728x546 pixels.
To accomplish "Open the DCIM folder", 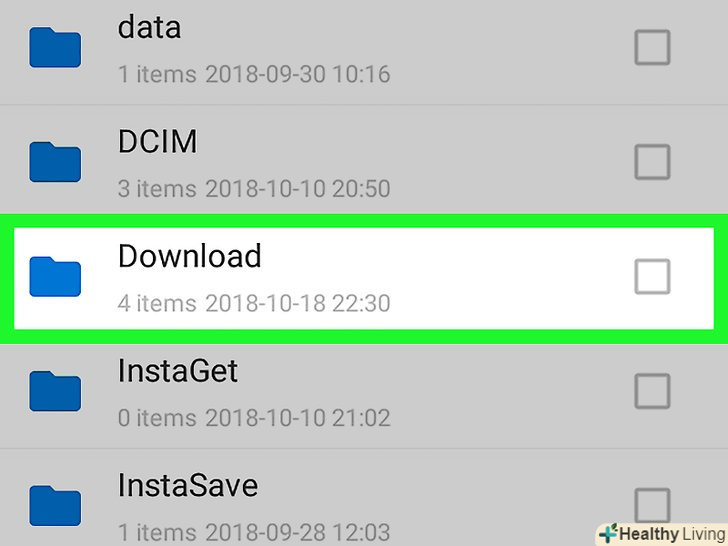I will [x=157, y=141].
